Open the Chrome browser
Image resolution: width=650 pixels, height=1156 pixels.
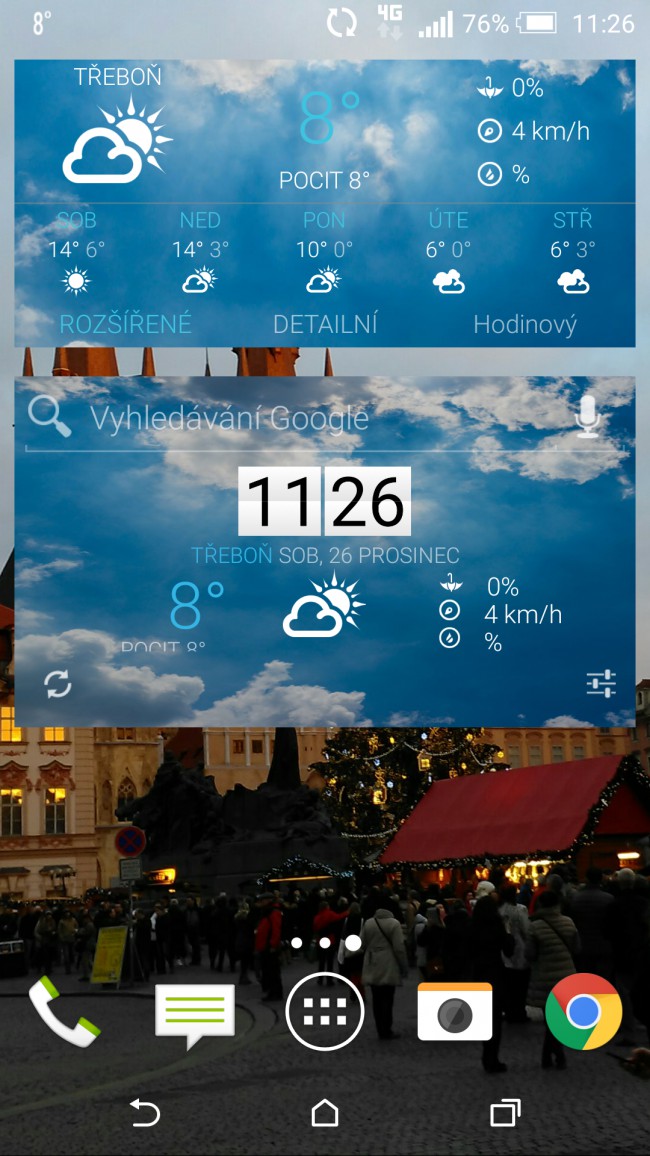(x=584, y=1012)
